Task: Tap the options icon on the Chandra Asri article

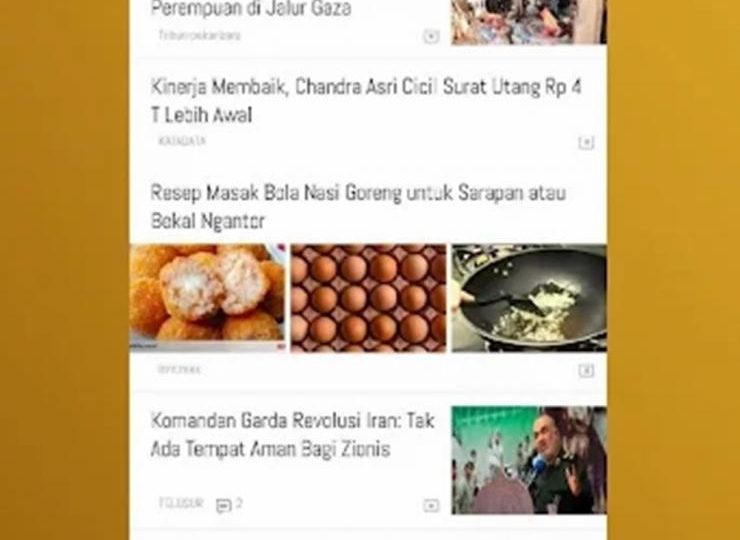Action: (x=586, y=143)
